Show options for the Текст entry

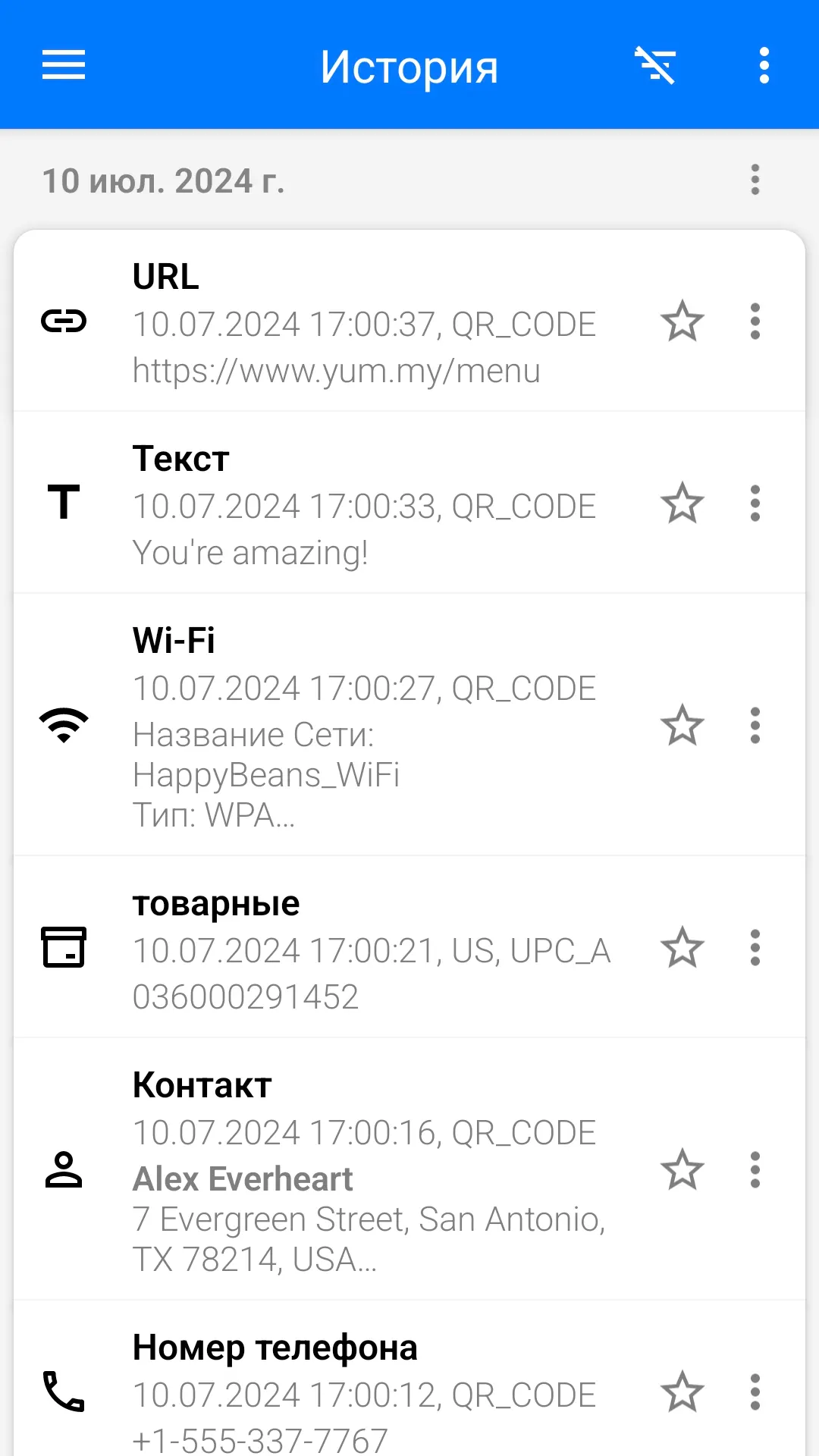[x=755, y=504]
